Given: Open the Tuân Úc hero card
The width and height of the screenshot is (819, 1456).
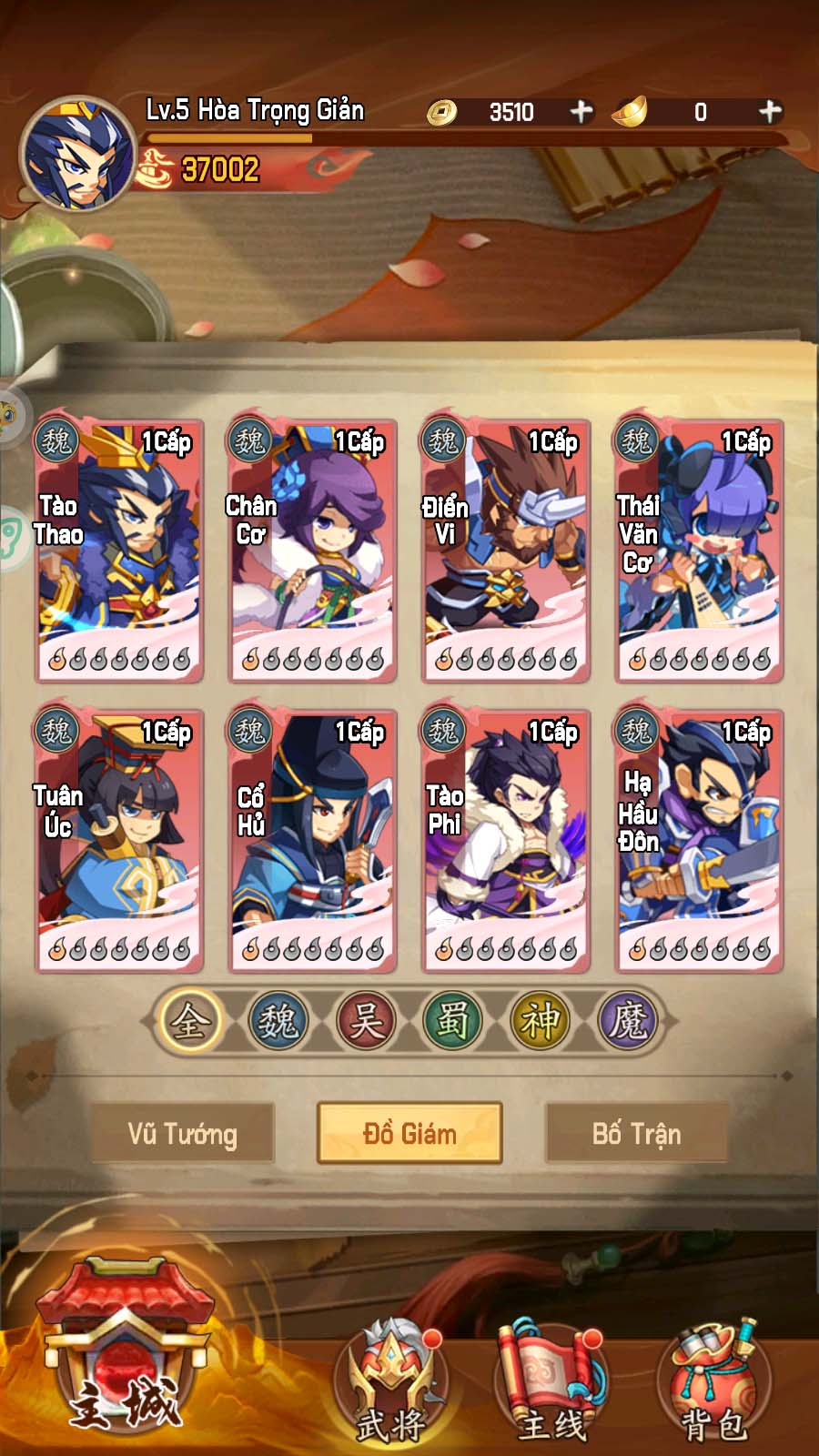Looking at the screenshot, I should pos(119,840).
